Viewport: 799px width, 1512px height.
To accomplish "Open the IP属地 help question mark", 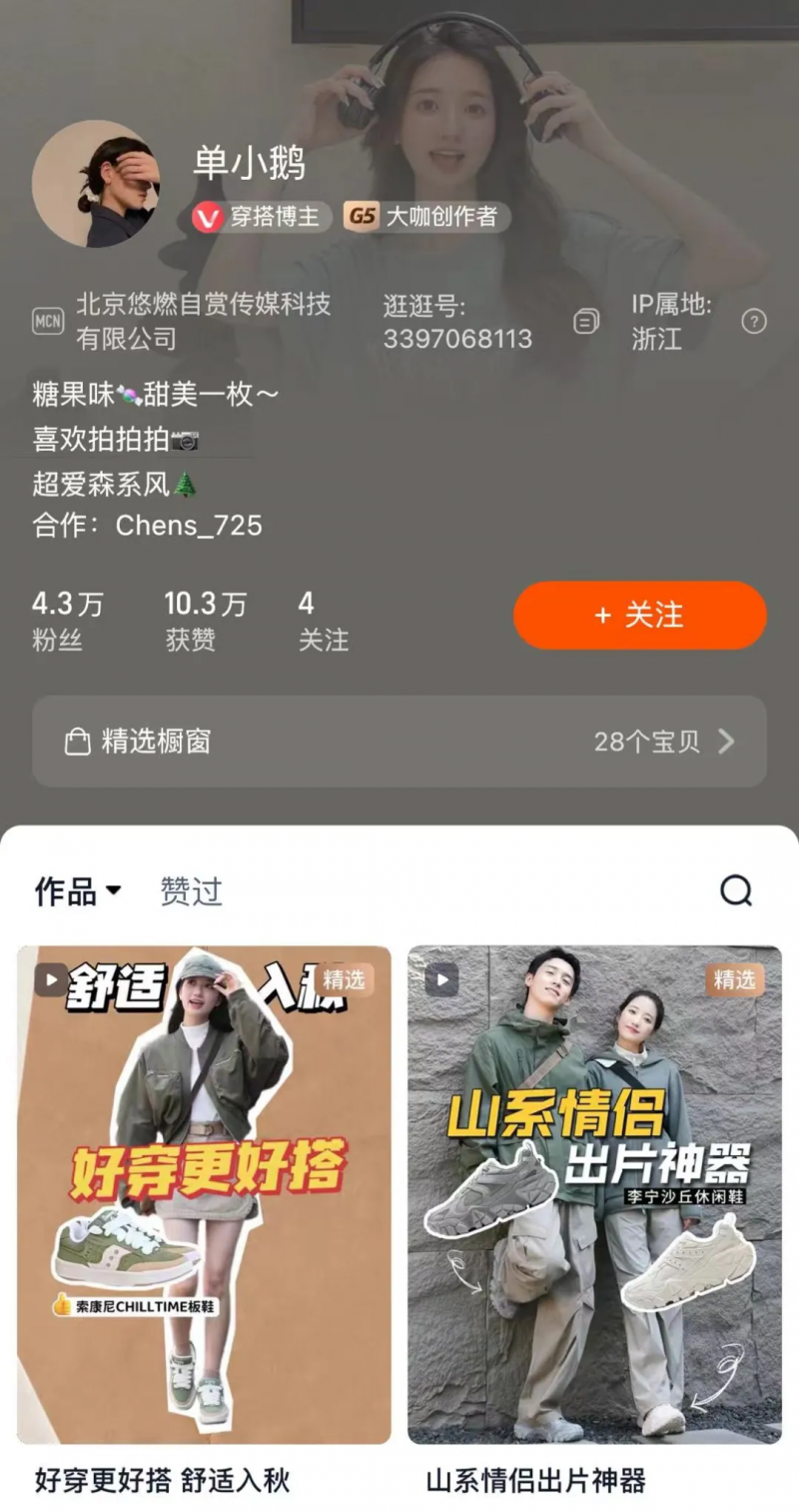I will pyautogui.click(x=755, y=322).
